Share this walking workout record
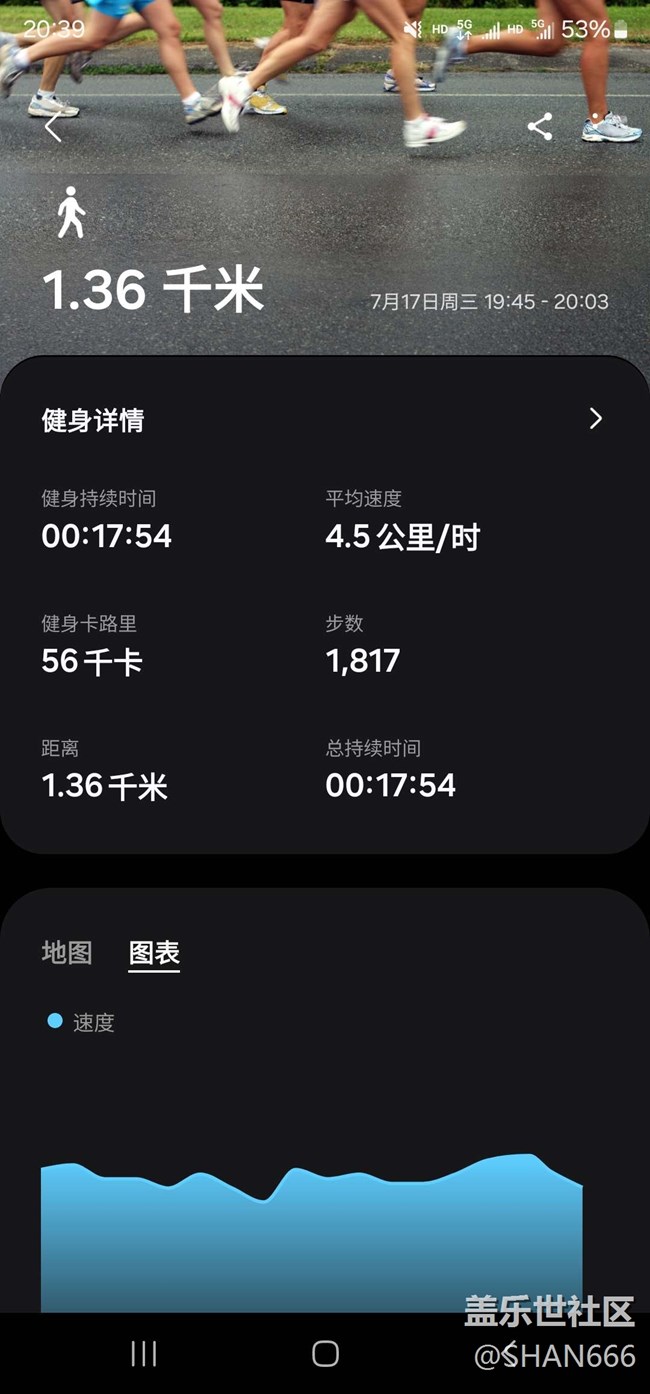 point(540,127)
